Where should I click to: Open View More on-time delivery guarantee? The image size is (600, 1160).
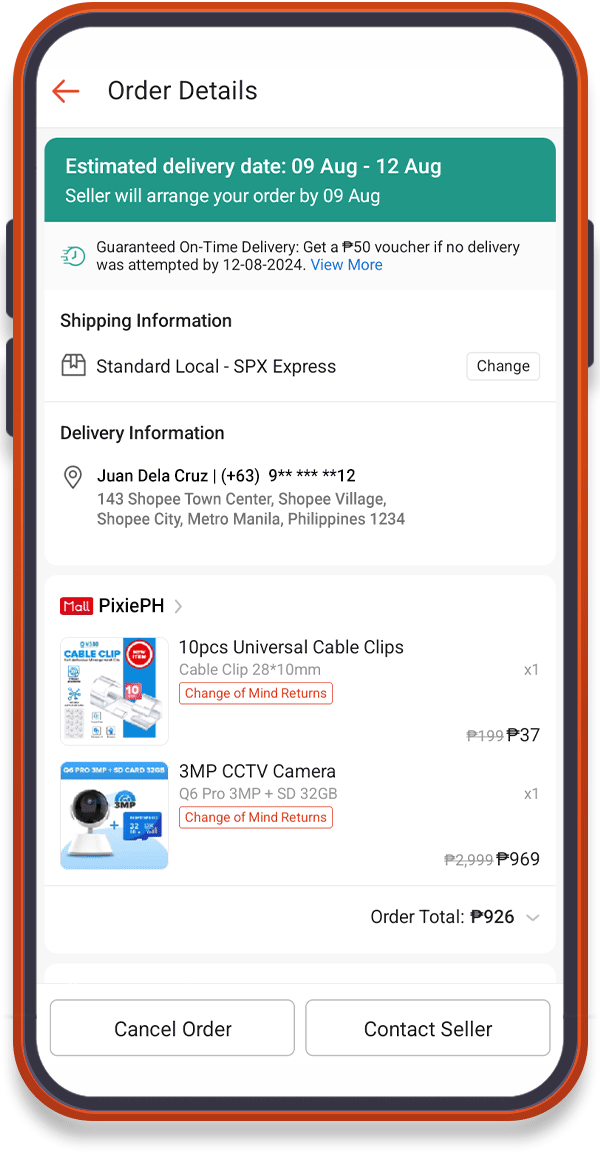(x=346, y=265)
